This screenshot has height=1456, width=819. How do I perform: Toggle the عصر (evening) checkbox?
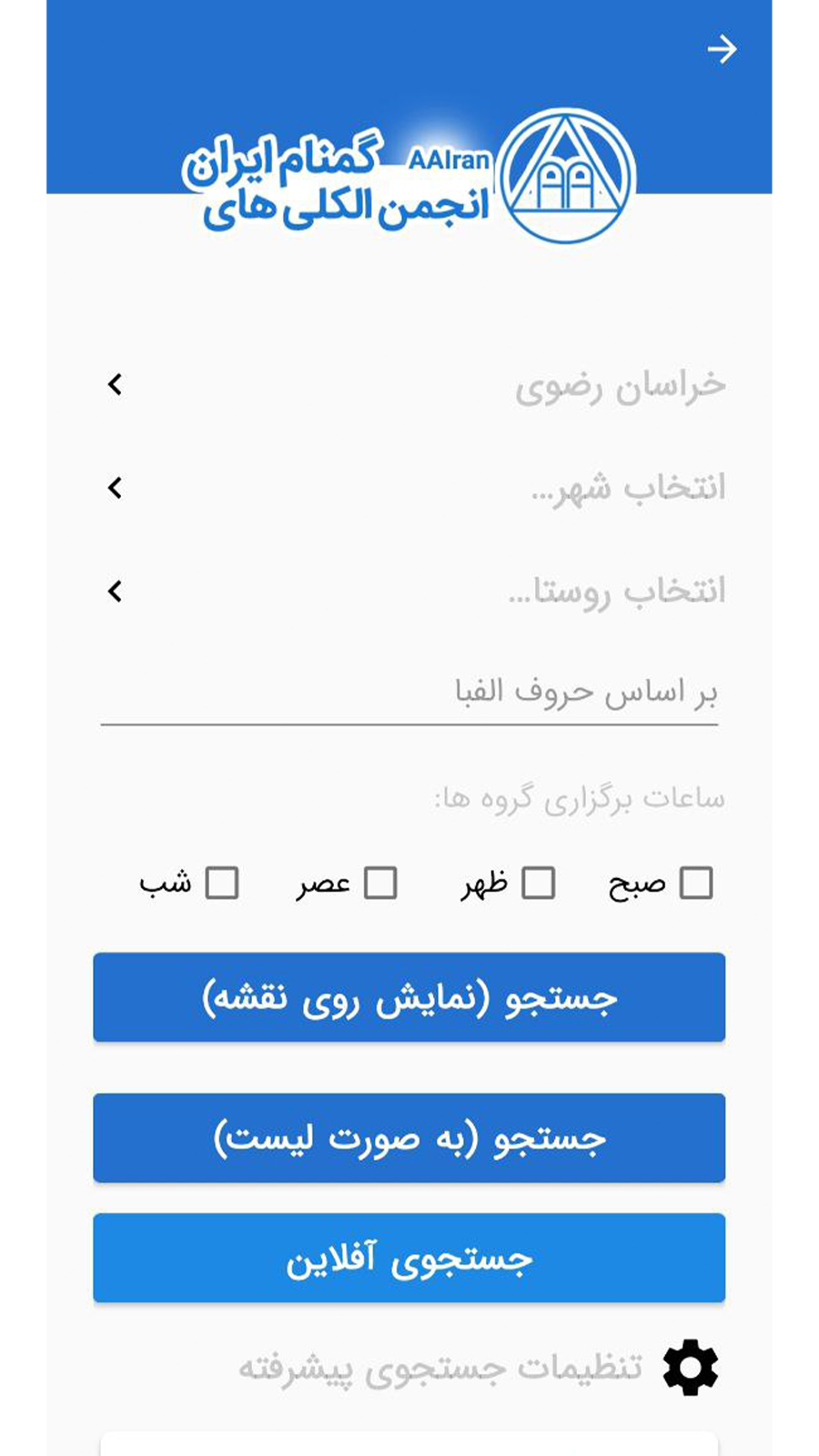pyautogui.click(x=381, y=881)
